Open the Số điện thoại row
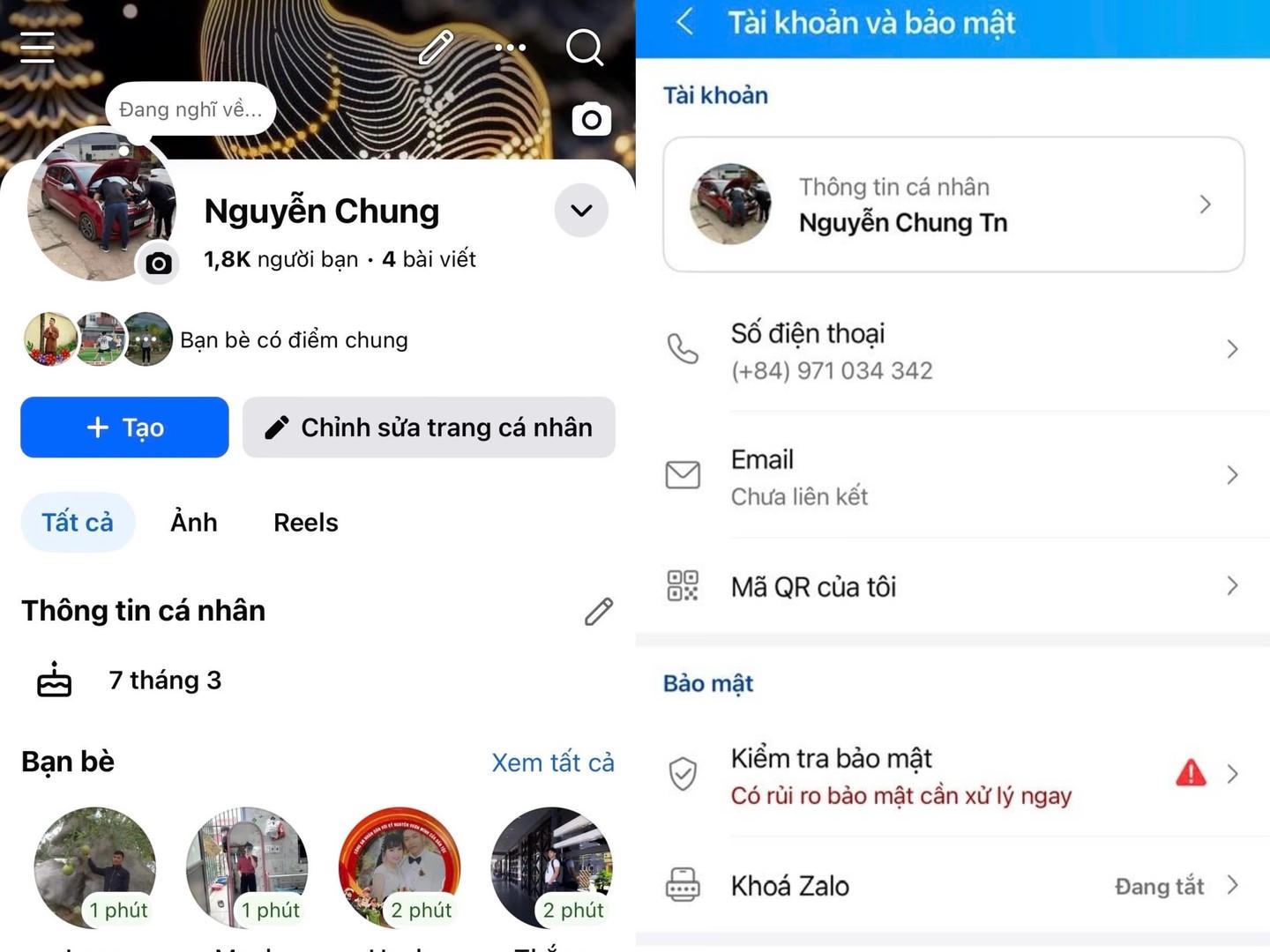Image resolution: width=1270 pixels, height=952 pixels. tap(953, 350)
